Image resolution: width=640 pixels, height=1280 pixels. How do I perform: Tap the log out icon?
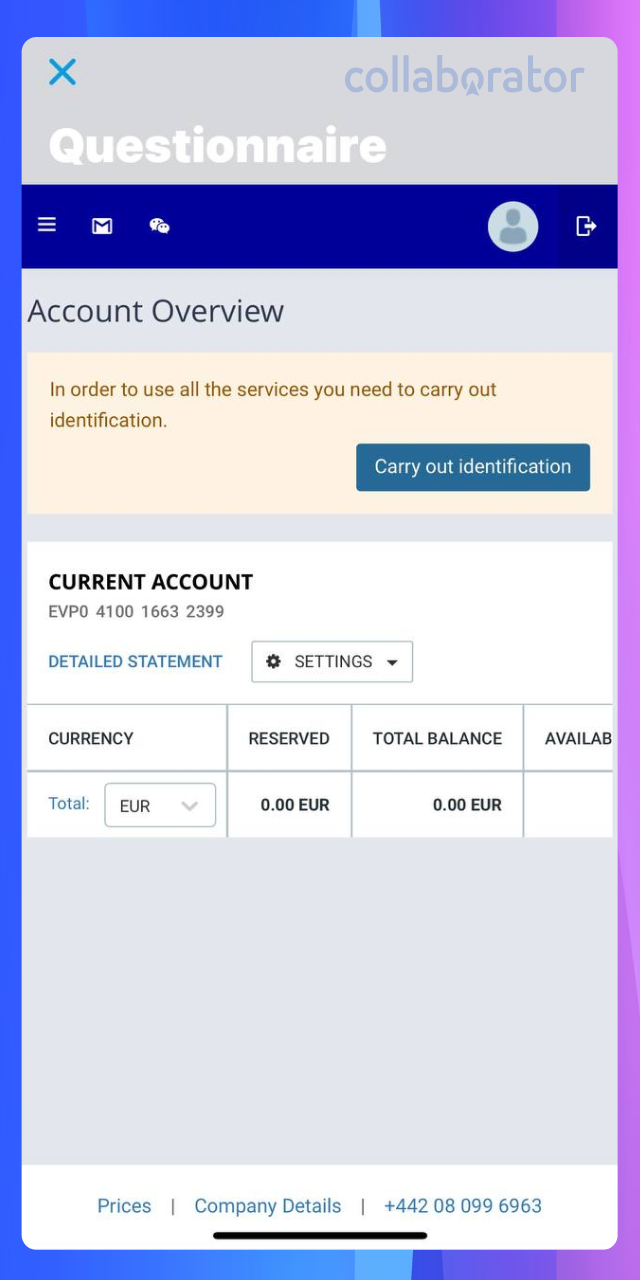586,226
